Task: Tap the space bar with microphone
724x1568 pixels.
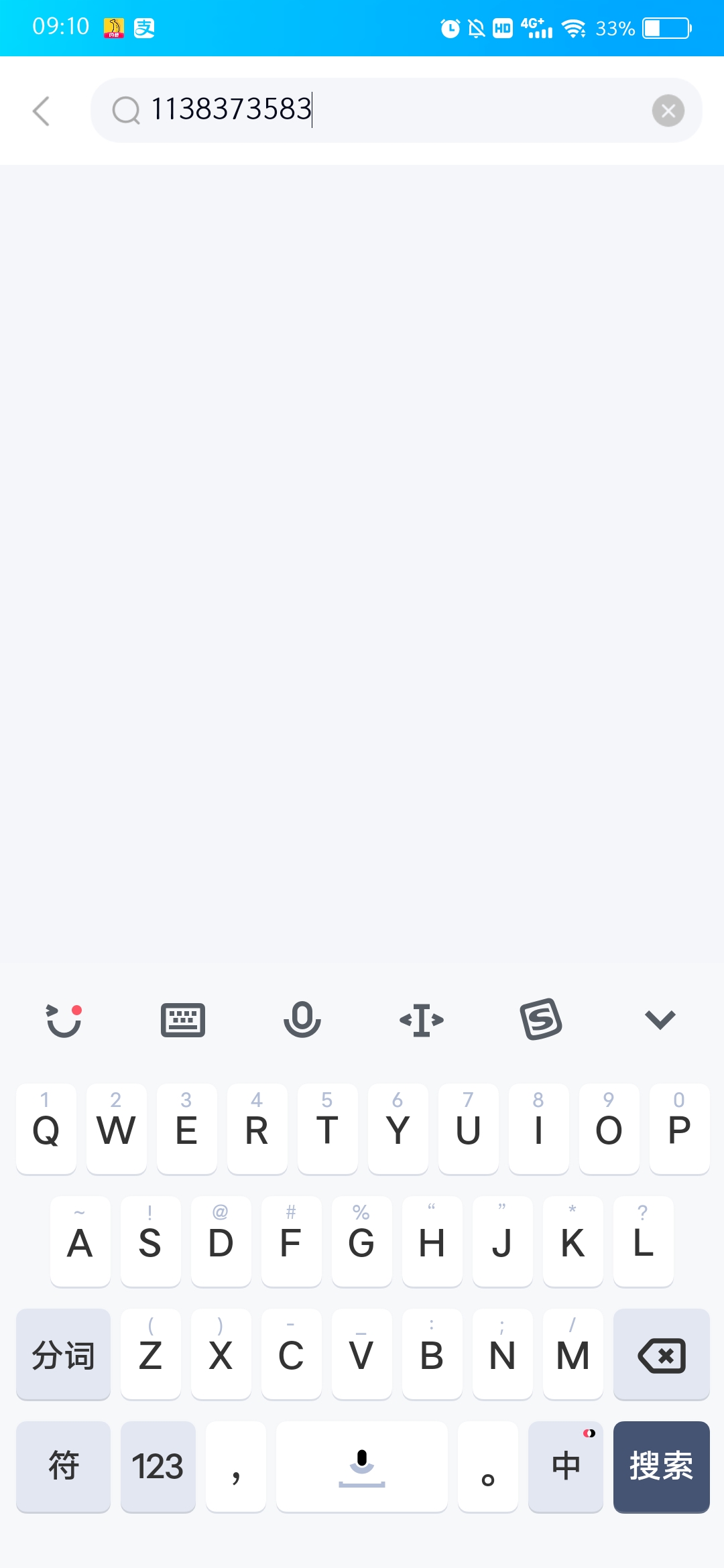Action: (362, 1466)
